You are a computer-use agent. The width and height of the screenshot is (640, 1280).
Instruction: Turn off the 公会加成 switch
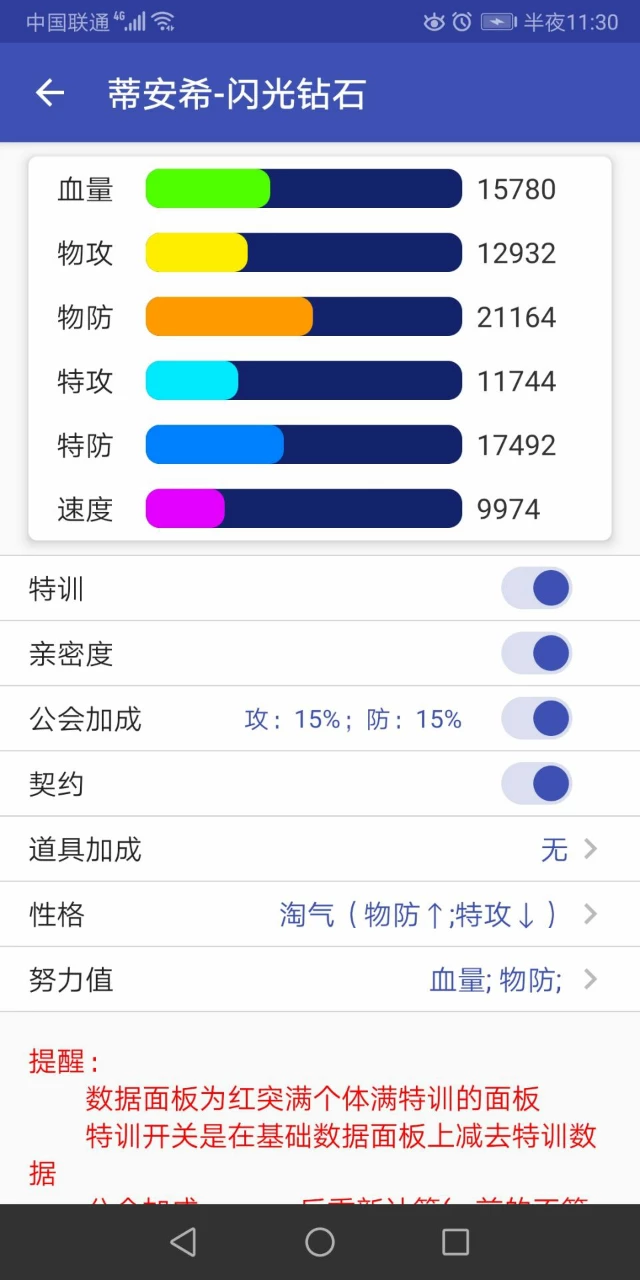(x=537, y=718)
